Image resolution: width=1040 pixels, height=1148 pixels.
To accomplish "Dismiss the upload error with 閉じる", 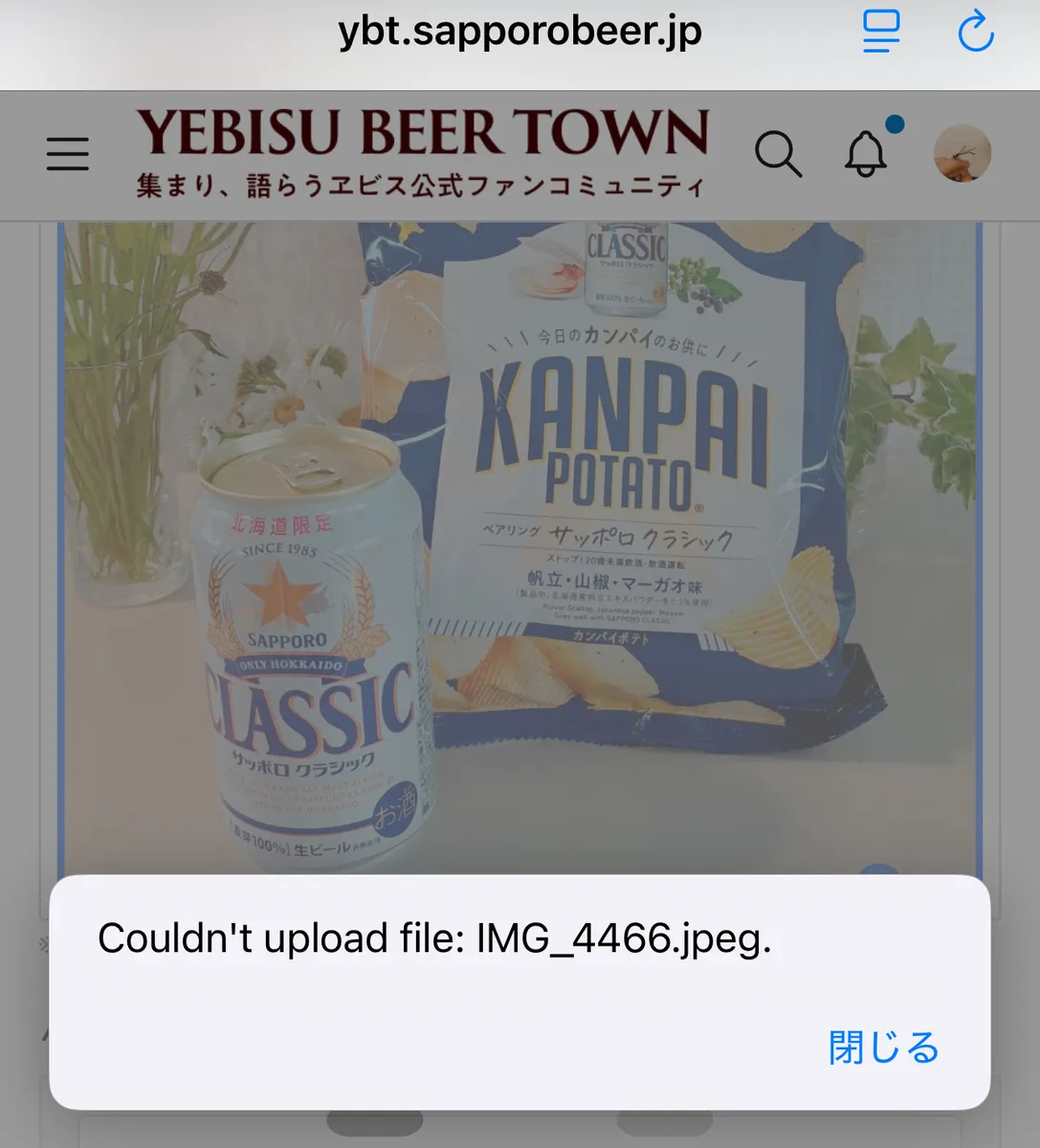I will 883,1048.
